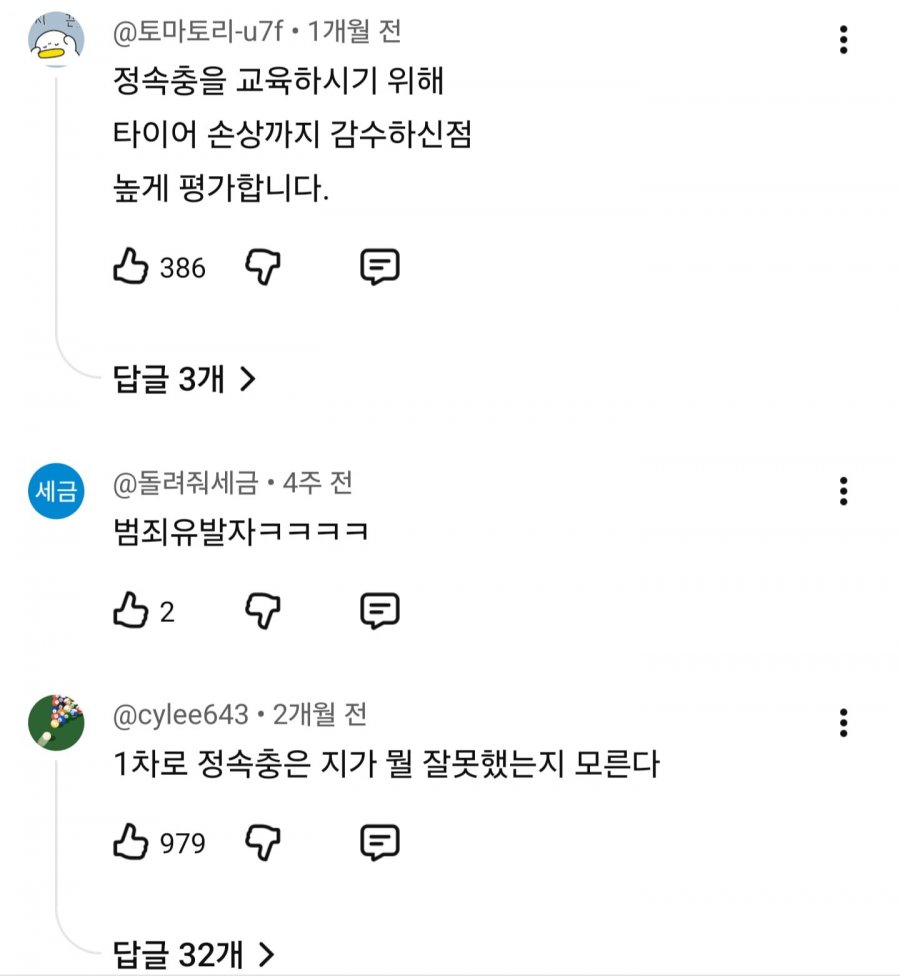The image size is (900, 976).
Task: Like @돌려줘세금's comment
Action: (x=130, y=611)
